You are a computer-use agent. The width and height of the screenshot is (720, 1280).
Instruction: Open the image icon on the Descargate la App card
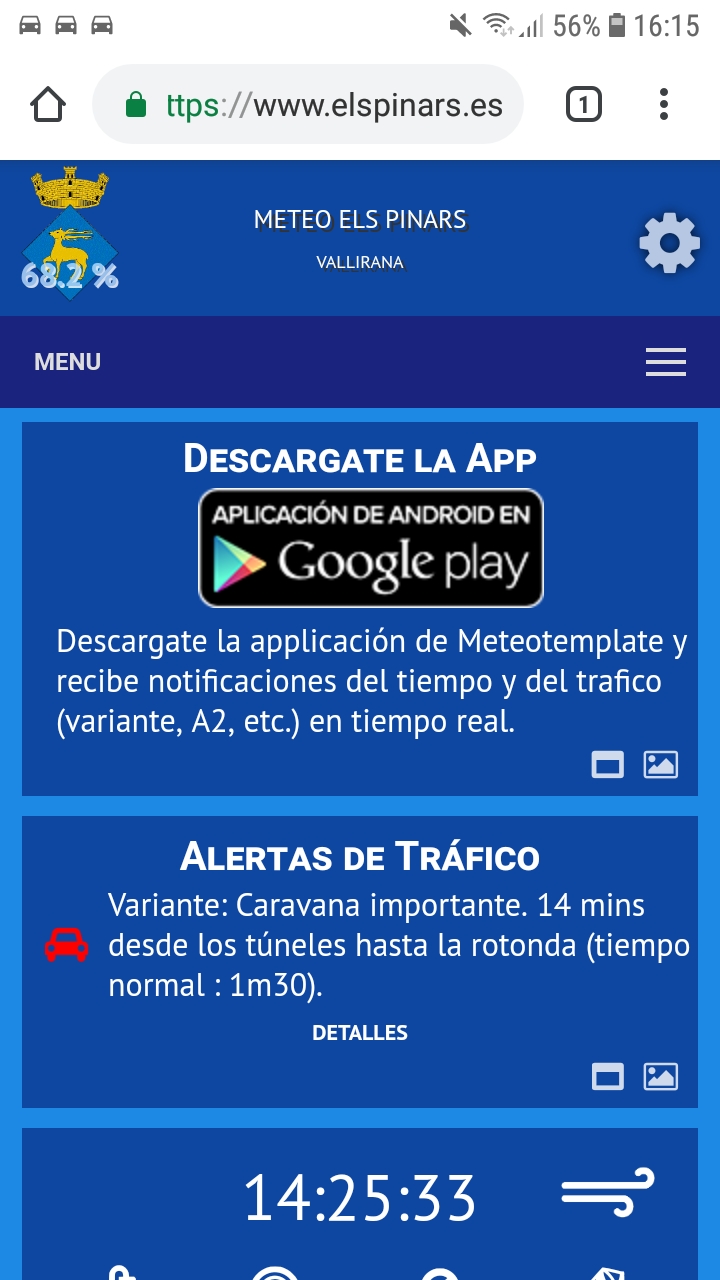(x=660, y=764)
